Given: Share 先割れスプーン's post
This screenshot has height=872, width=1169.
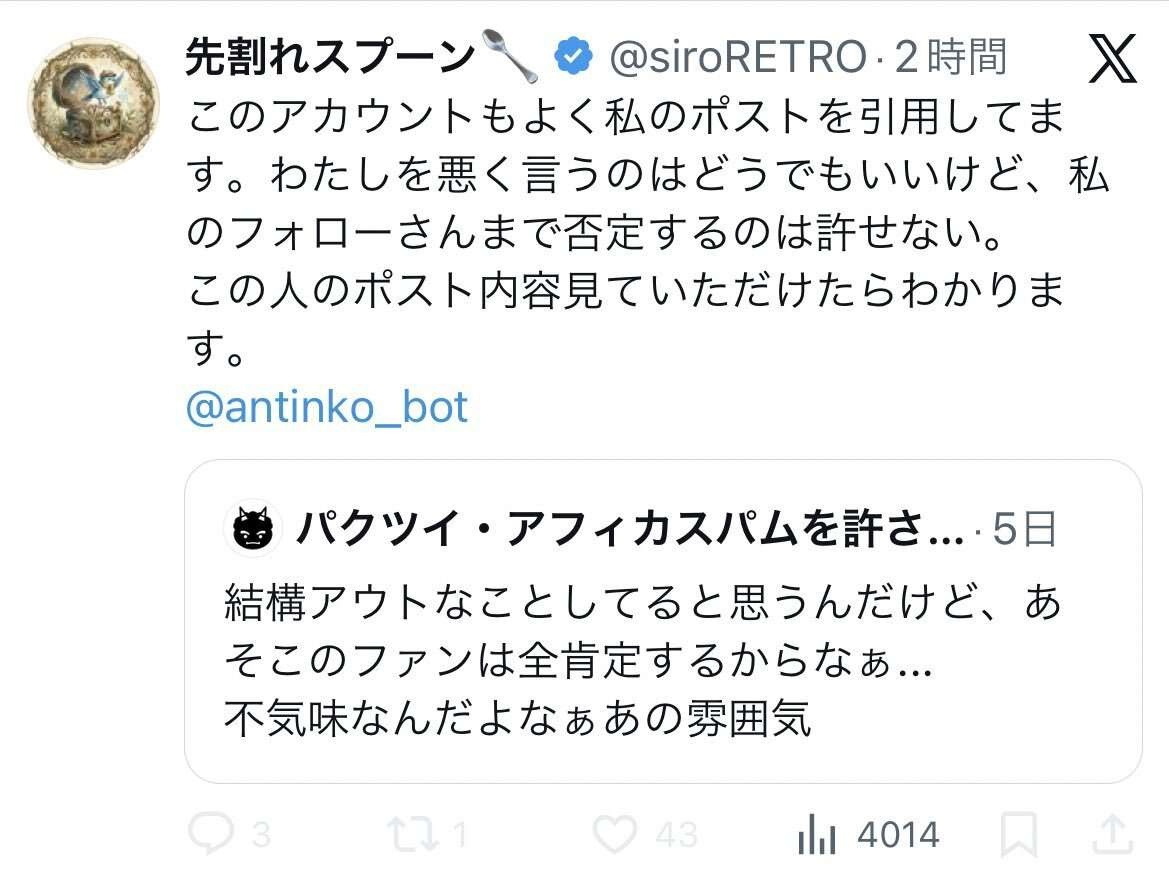Looking at the screenshot, I should pos(1113,834).
